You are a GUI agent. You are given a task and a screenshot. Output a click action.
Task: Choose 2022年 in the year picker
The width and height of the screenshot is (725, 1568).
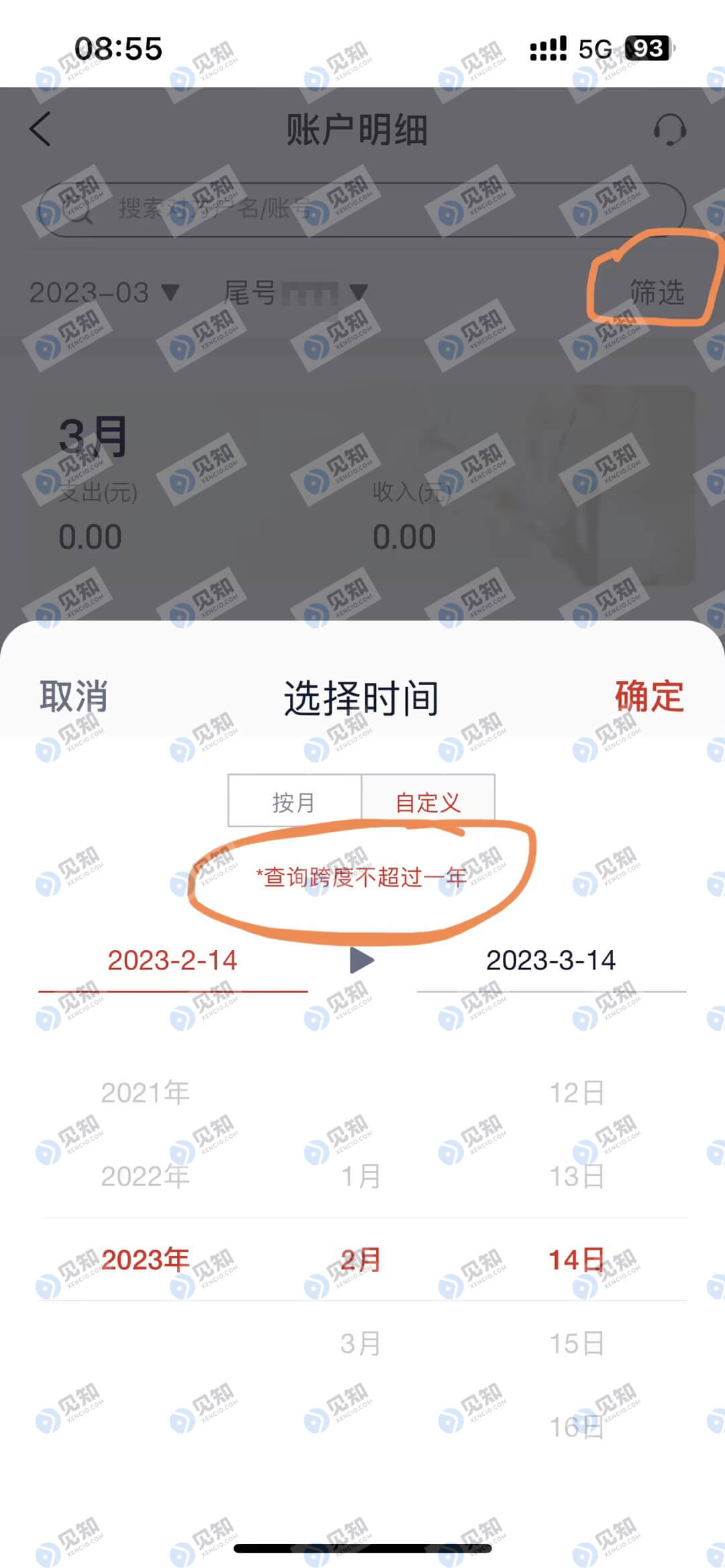145,1176
